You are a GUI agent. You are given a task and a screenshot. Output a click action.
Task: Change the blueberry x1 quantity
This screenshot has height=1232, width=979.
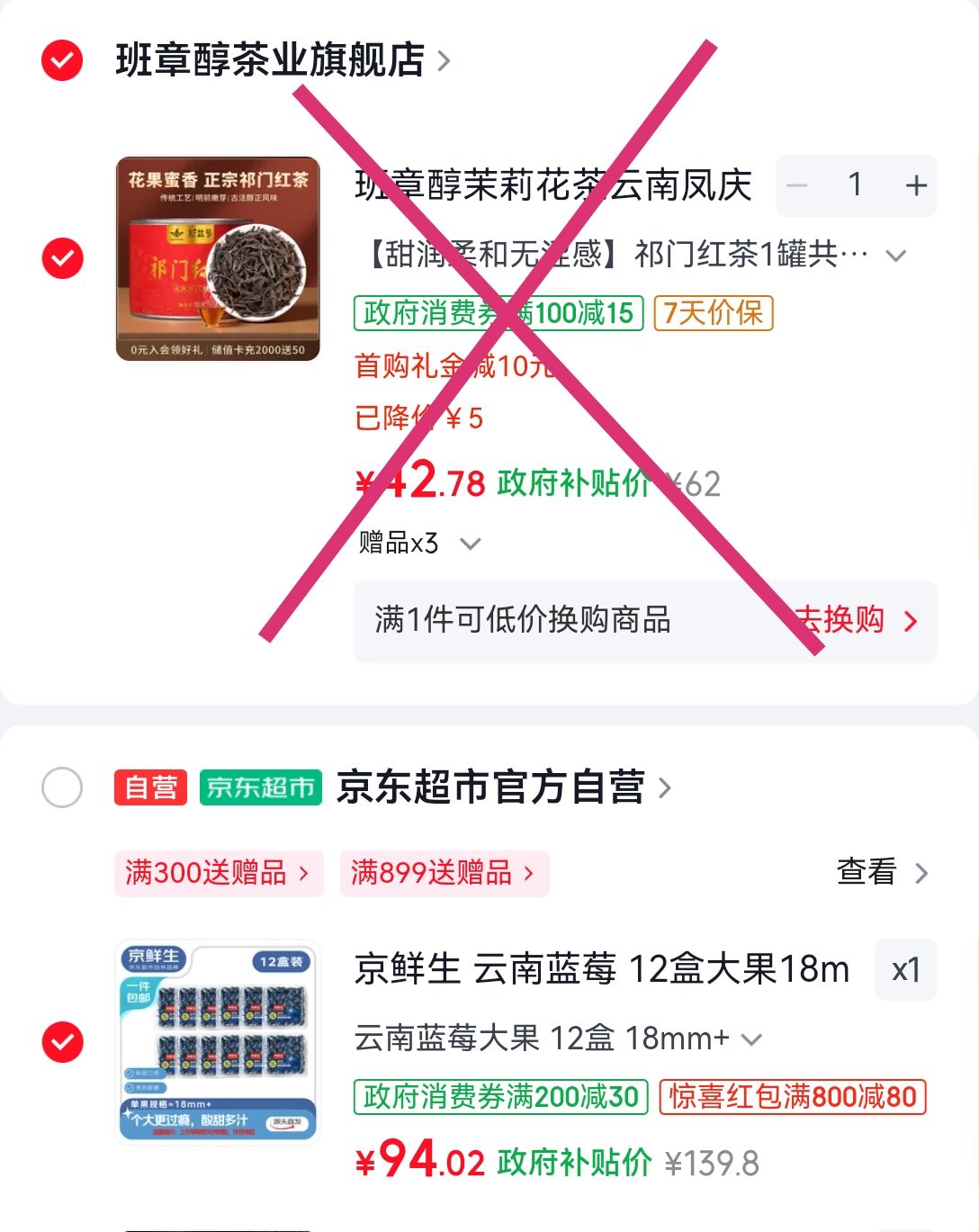point(905,970)
